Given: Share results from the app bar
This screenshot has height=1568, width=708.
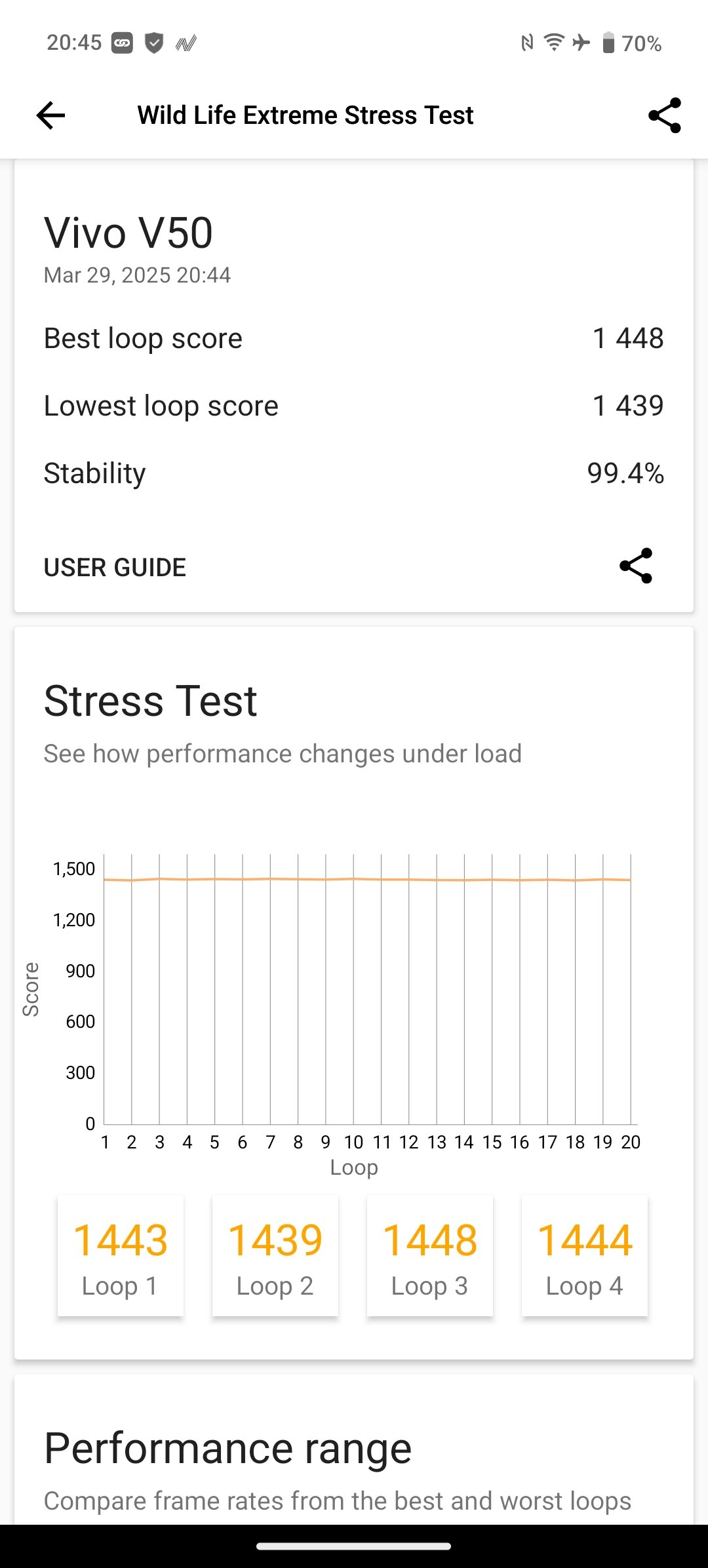Looking at the screenshot, I should (x=665, y=115).
